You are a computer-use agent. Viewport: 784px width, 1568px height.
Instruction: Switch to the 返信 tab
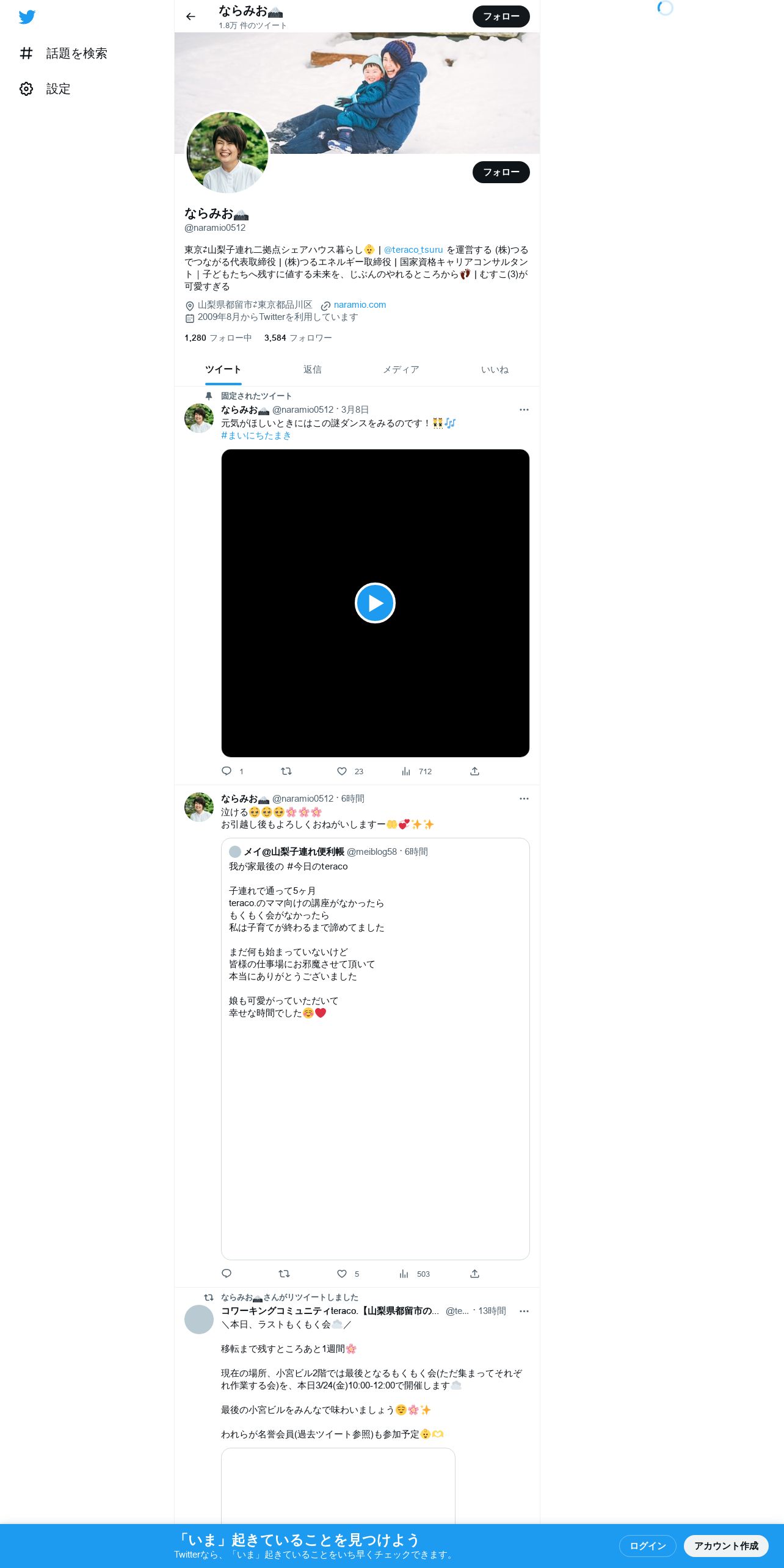point(312,369)
